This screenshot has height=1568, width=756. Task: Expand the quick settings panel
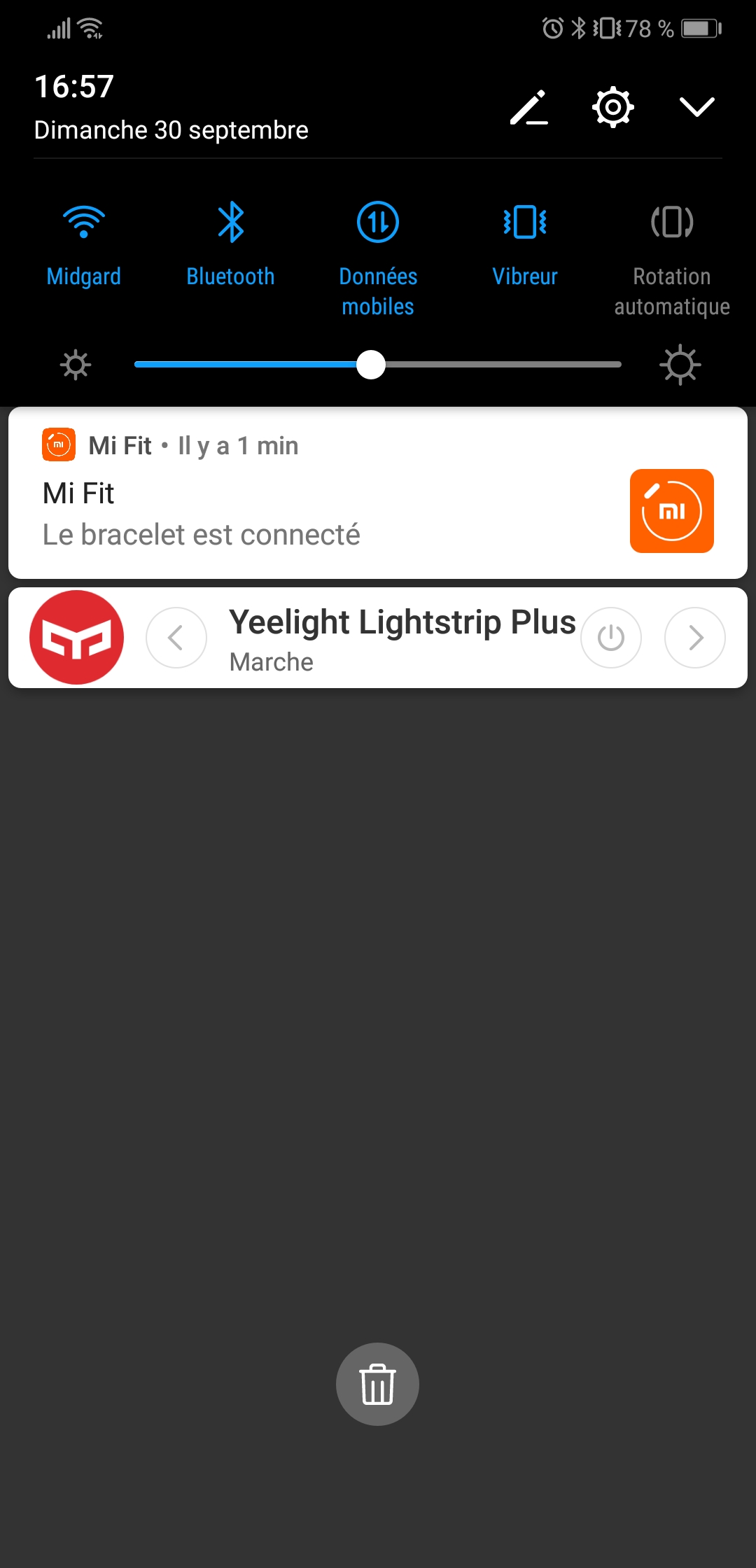696,108
